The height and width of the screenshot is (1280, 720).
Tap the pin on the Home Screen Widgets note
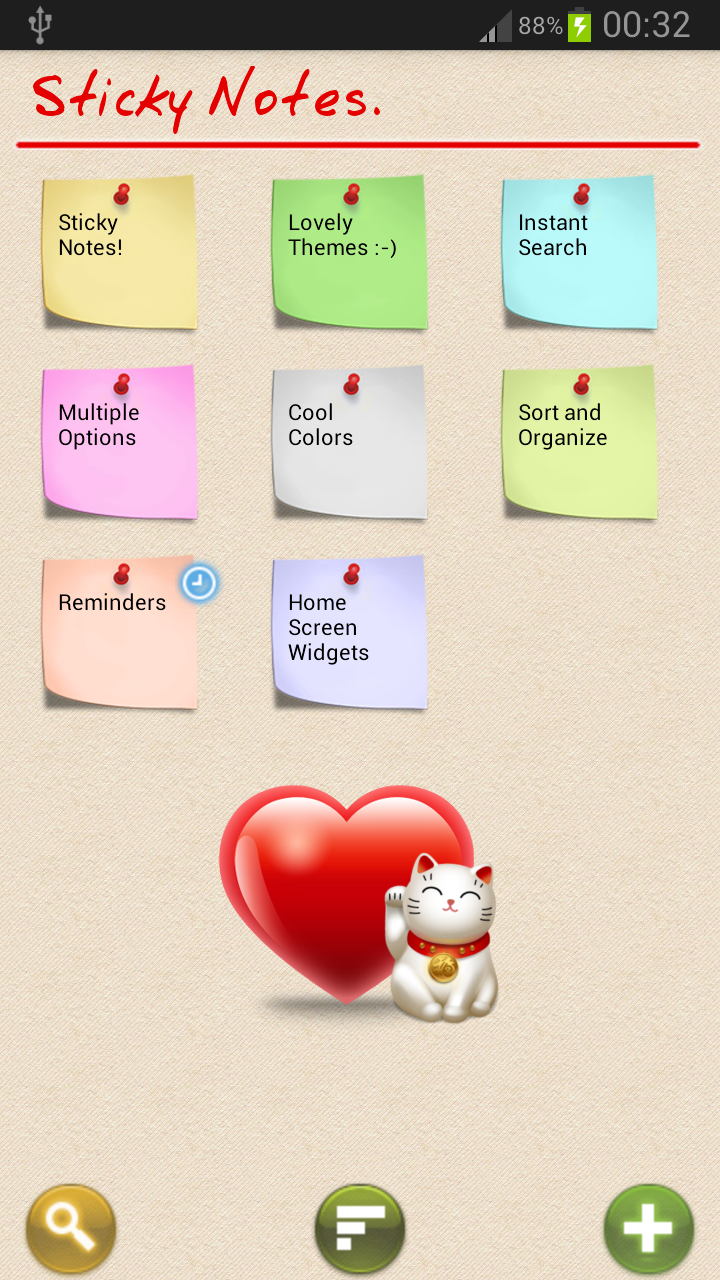click(x=352, y=575)
